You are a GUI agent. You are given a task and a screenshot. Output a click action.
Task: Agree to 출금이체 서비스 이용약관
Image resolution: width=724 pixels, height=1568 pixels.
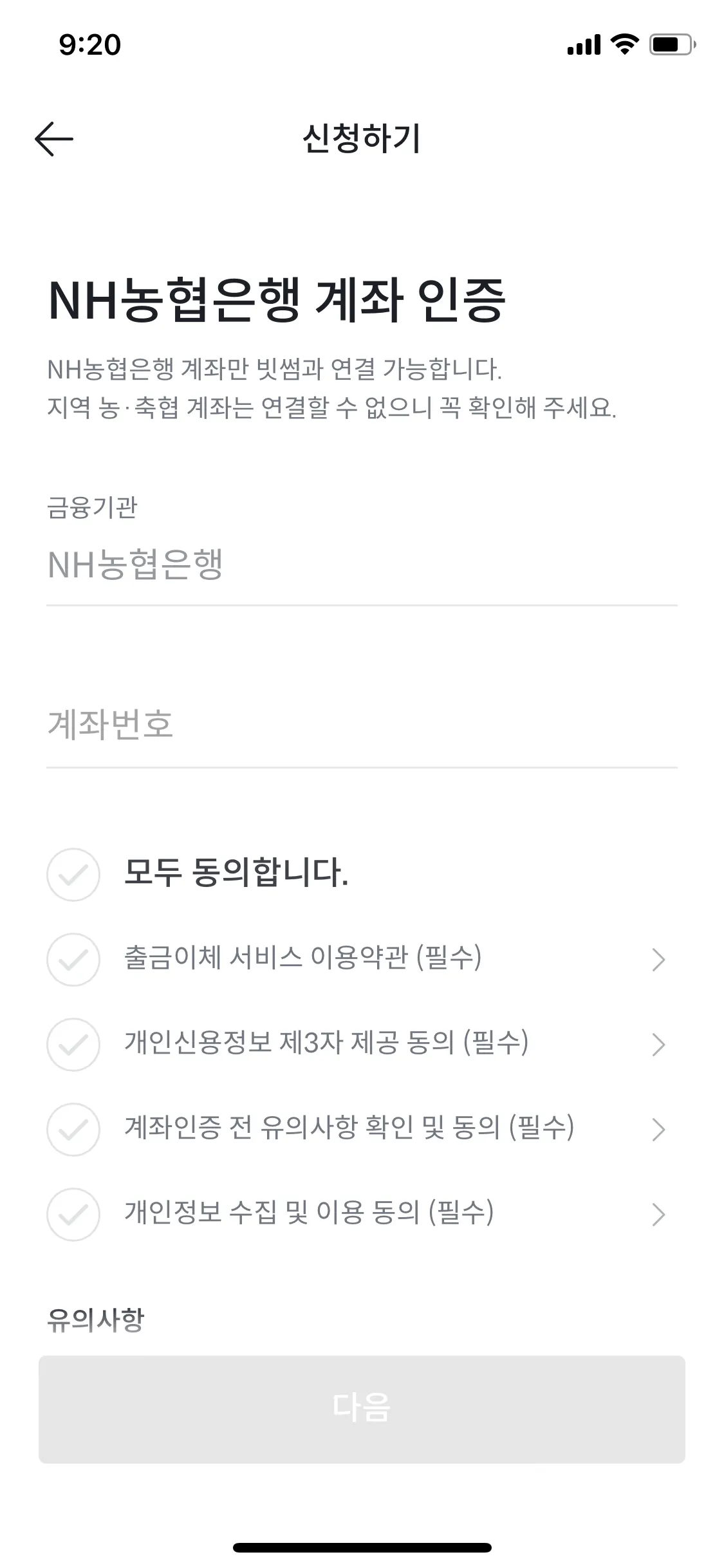[x=73, y=960]
